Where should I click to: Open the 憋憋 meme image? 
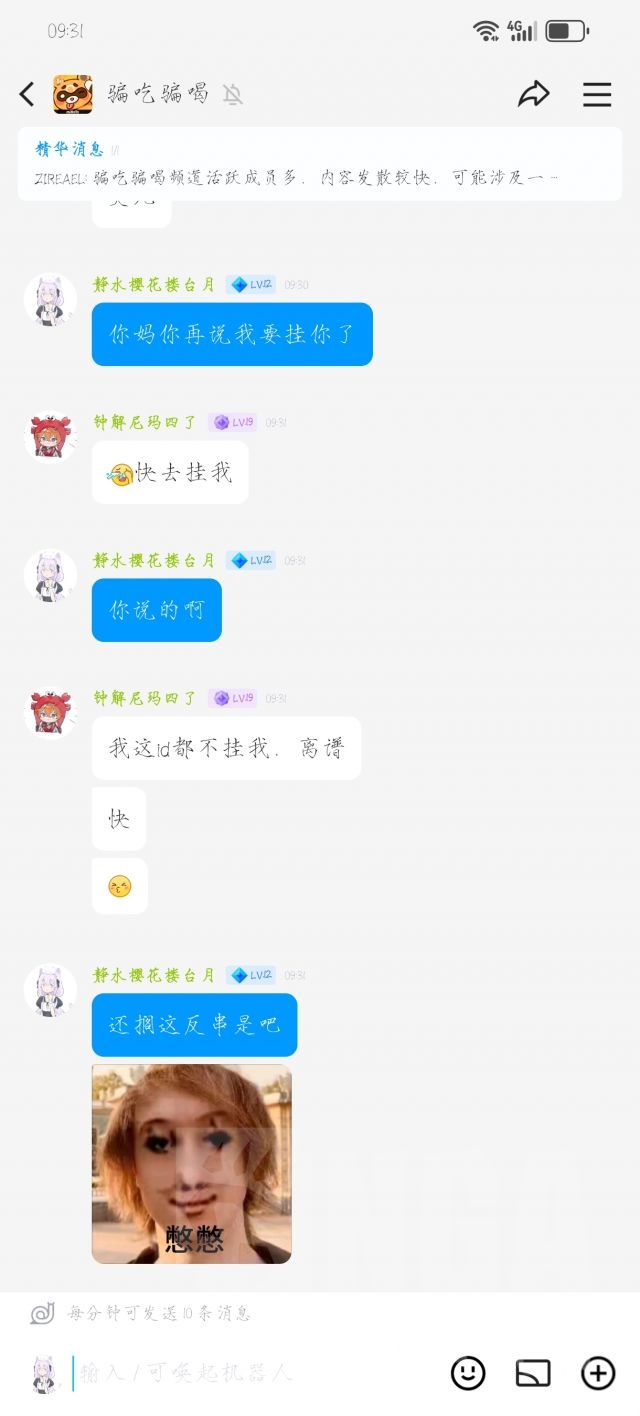coord(192,1163)
